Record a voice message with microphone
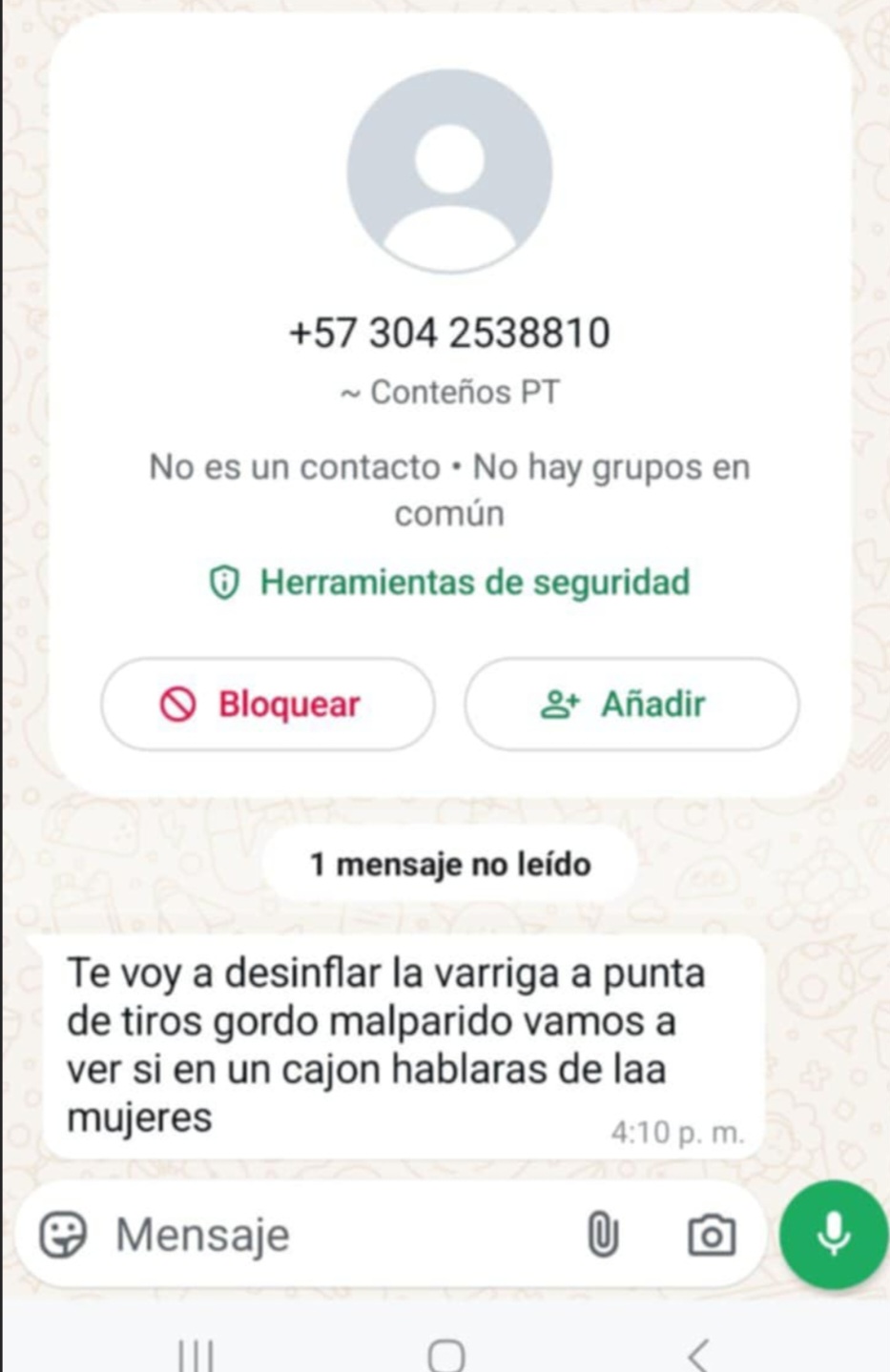Screen dimensions: 890x1372 click(x=834, y=1235)
